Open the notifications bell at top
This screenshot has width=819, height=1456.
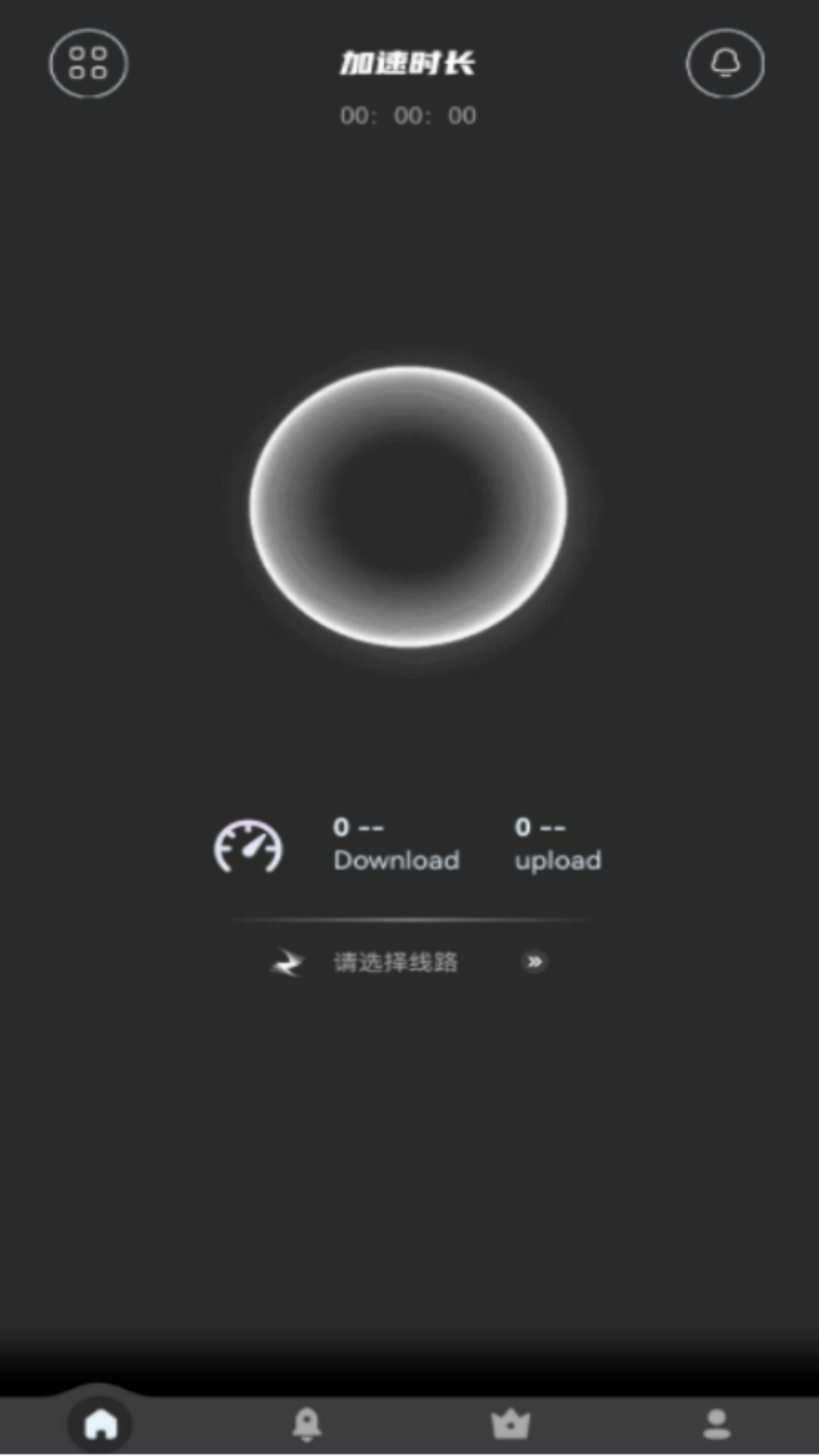click(x=725, y=64)
